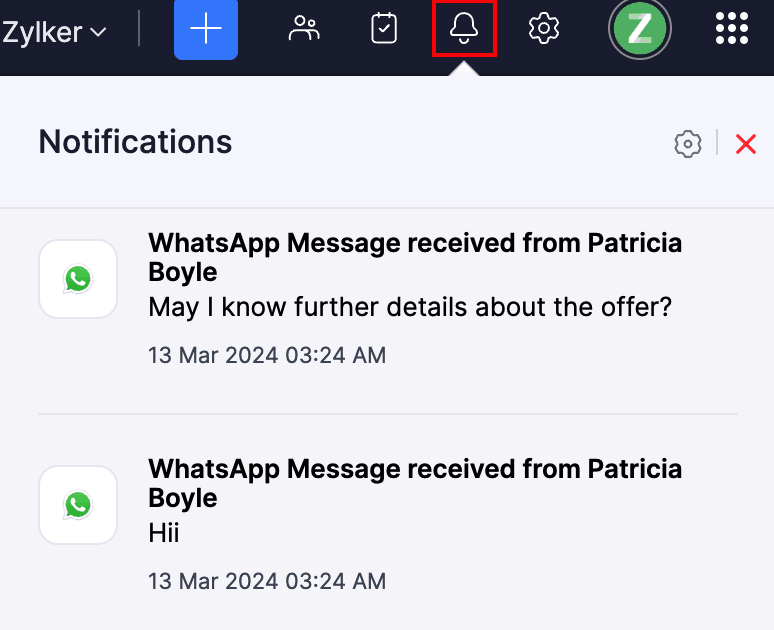Open the apps grid menu
The image size is (774, 630).
pyautogui.click(x=732, y=29)
